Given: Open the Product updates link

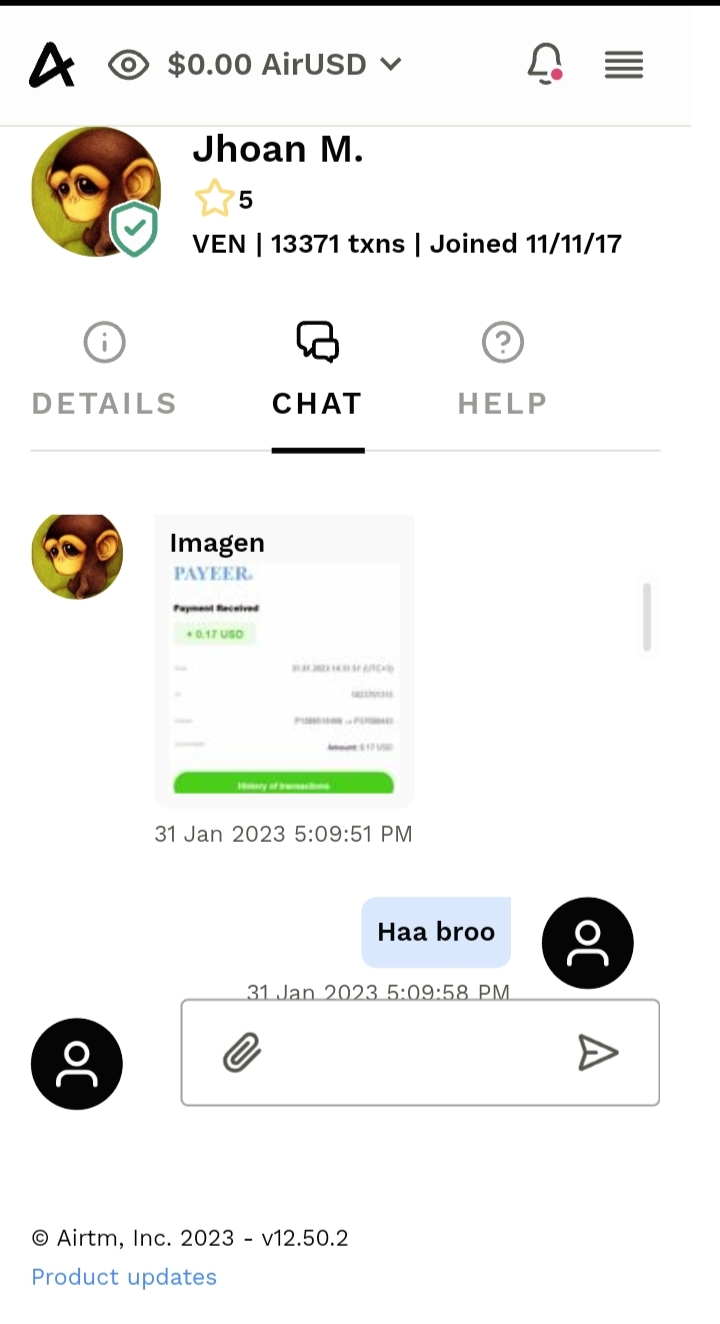Looking at the screenshot, I should pyautogui.click(x=124, y=1277).
